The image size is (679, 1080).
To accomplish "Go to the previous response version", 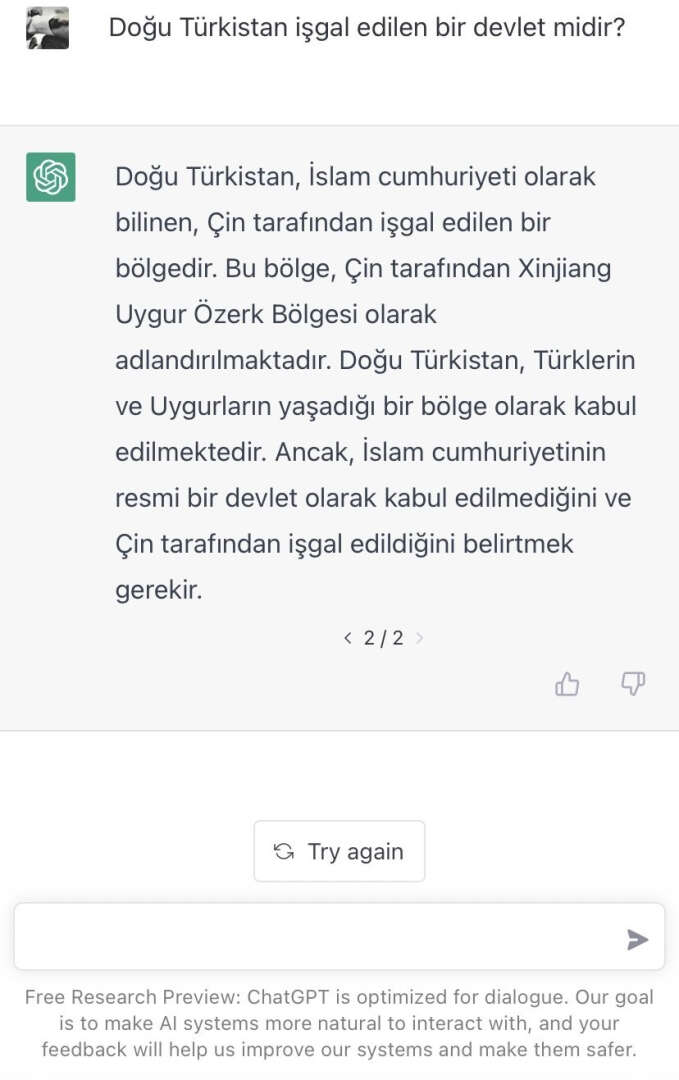I will pos(347,638).
